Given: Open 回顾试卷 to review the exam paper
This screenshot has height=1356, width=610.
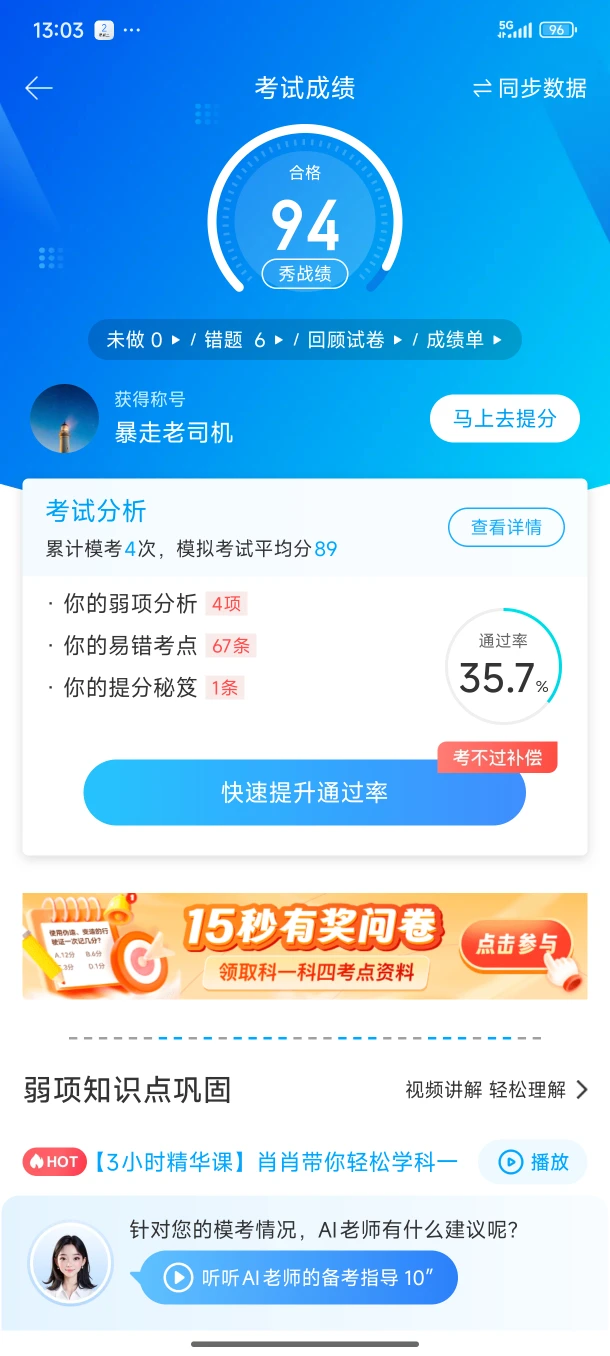Looking at the screenshot, I should click(x=354, y=340).
